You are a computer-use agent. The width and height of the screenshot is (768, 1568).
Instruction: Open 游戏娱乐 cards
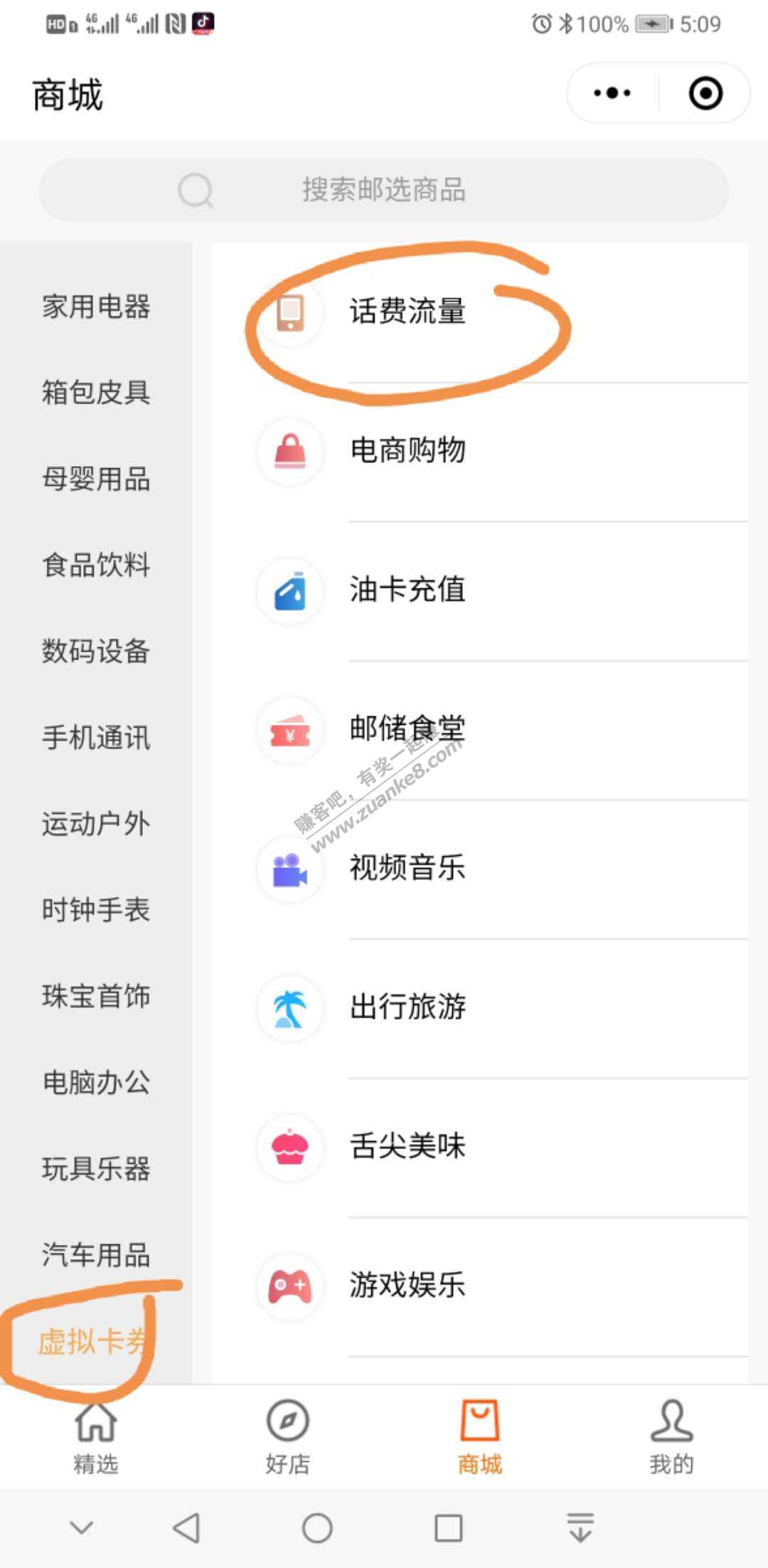tap(407, 1285)
